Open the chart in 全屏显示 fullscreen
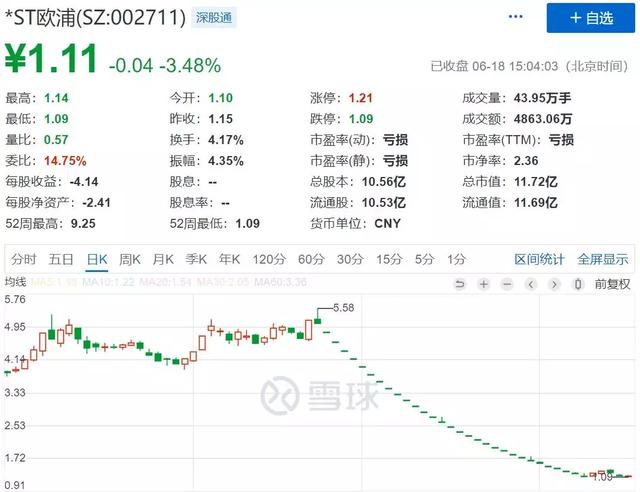 [x=603, y=259]
